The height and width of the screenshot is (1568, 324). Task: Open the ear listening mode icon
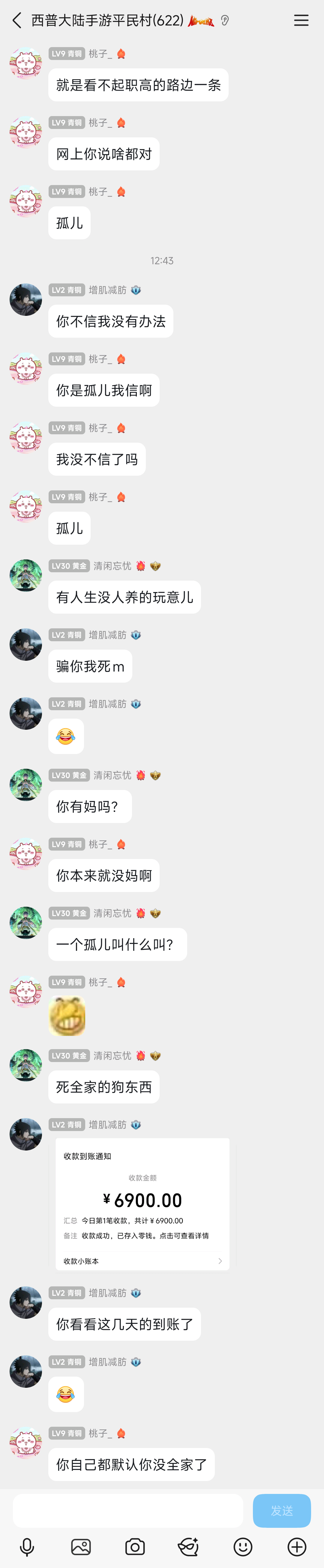225,21
